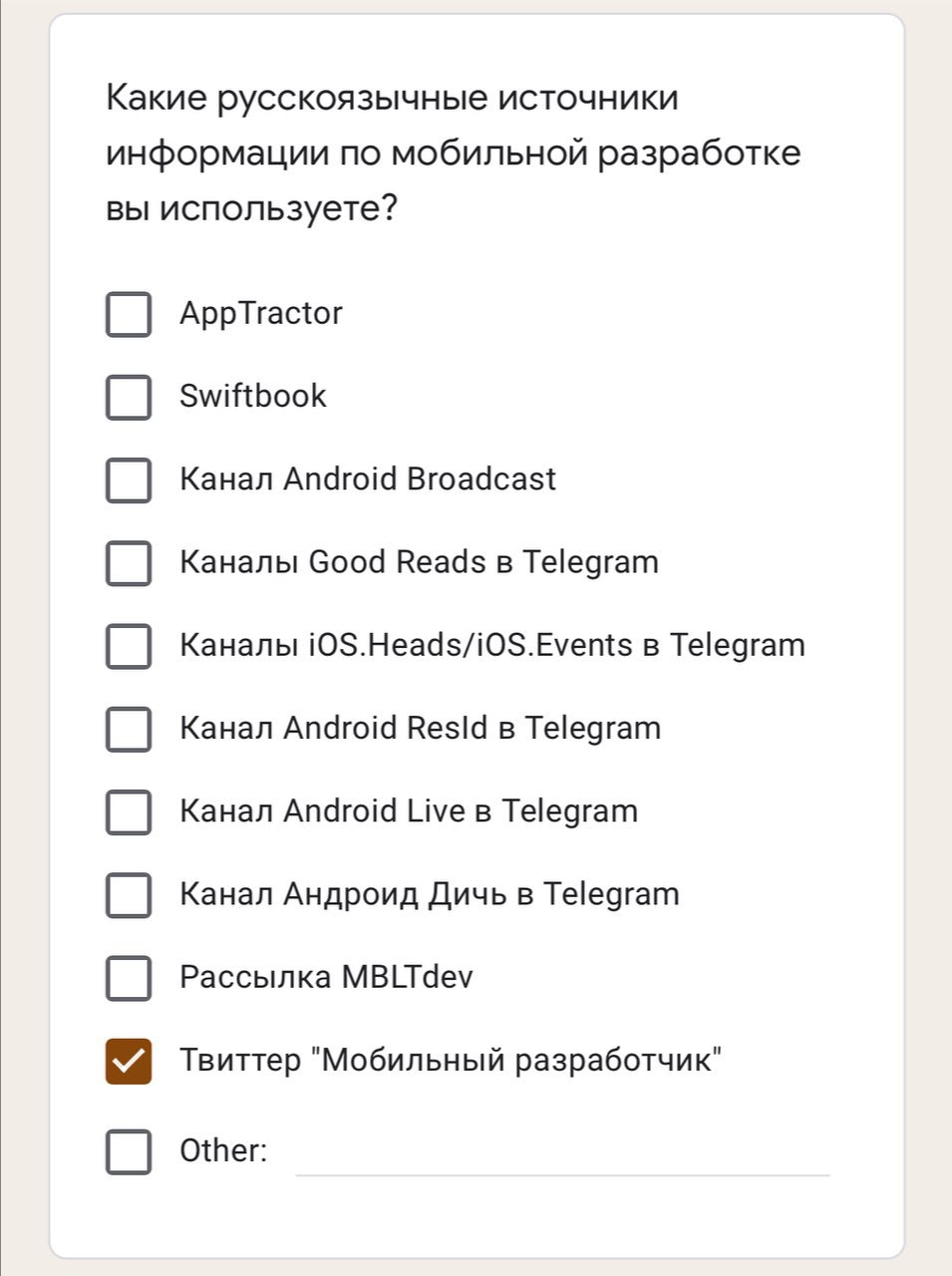Check Канал Android Live в Telegram
The height and width of the screenshot is (1276, 952).
pyautogui.click(x=129, y=811)
